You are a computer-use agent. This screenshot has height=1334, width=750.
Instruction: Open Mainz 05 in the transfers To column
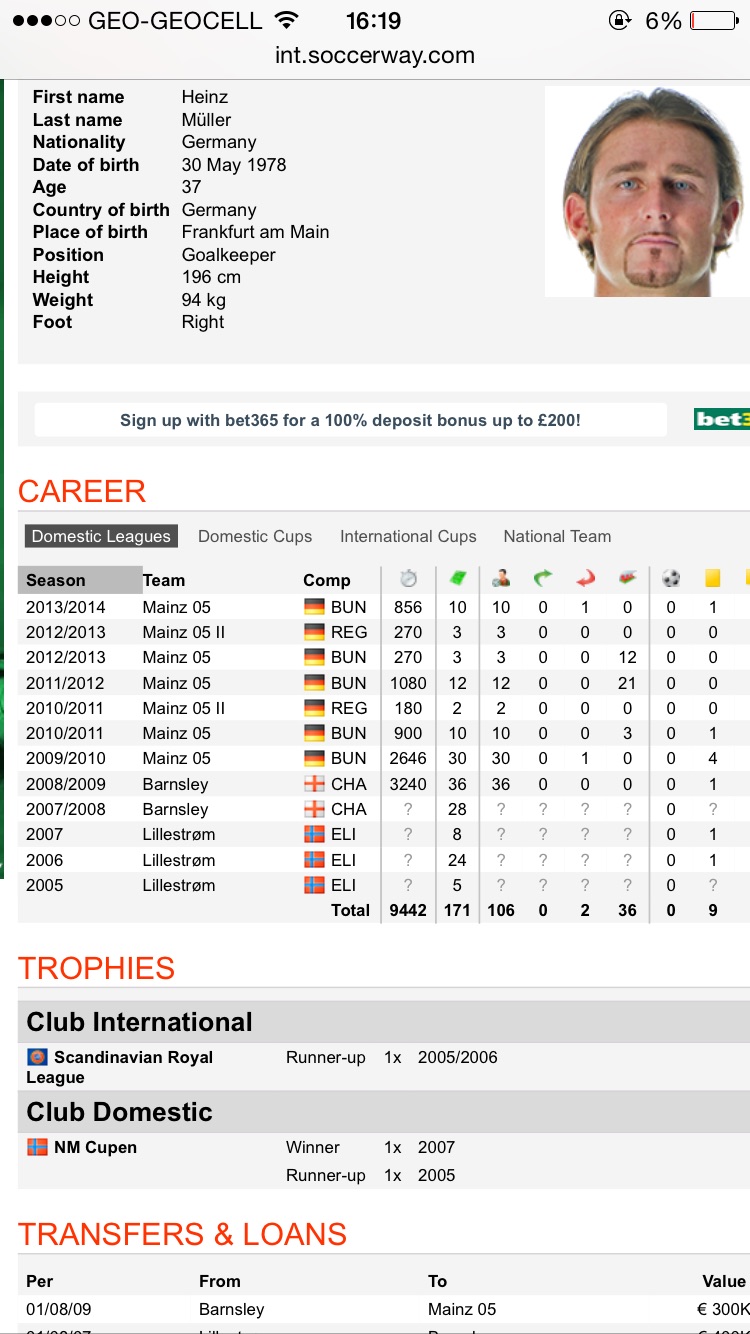[x=462, y=1309]
